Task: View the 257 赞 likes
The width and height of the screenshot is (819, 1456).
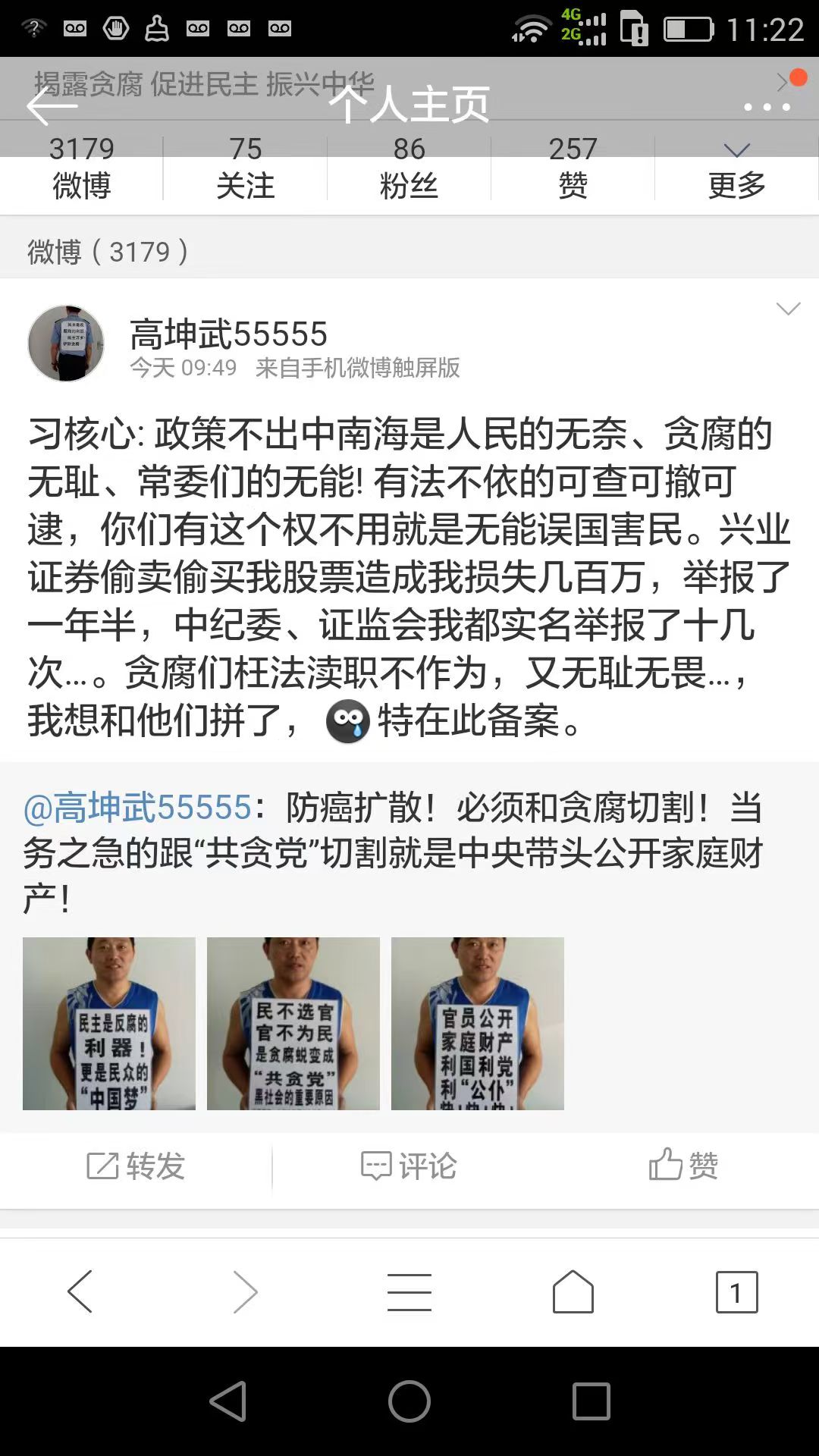Action: pyautogui.click(x=573, y=168)
